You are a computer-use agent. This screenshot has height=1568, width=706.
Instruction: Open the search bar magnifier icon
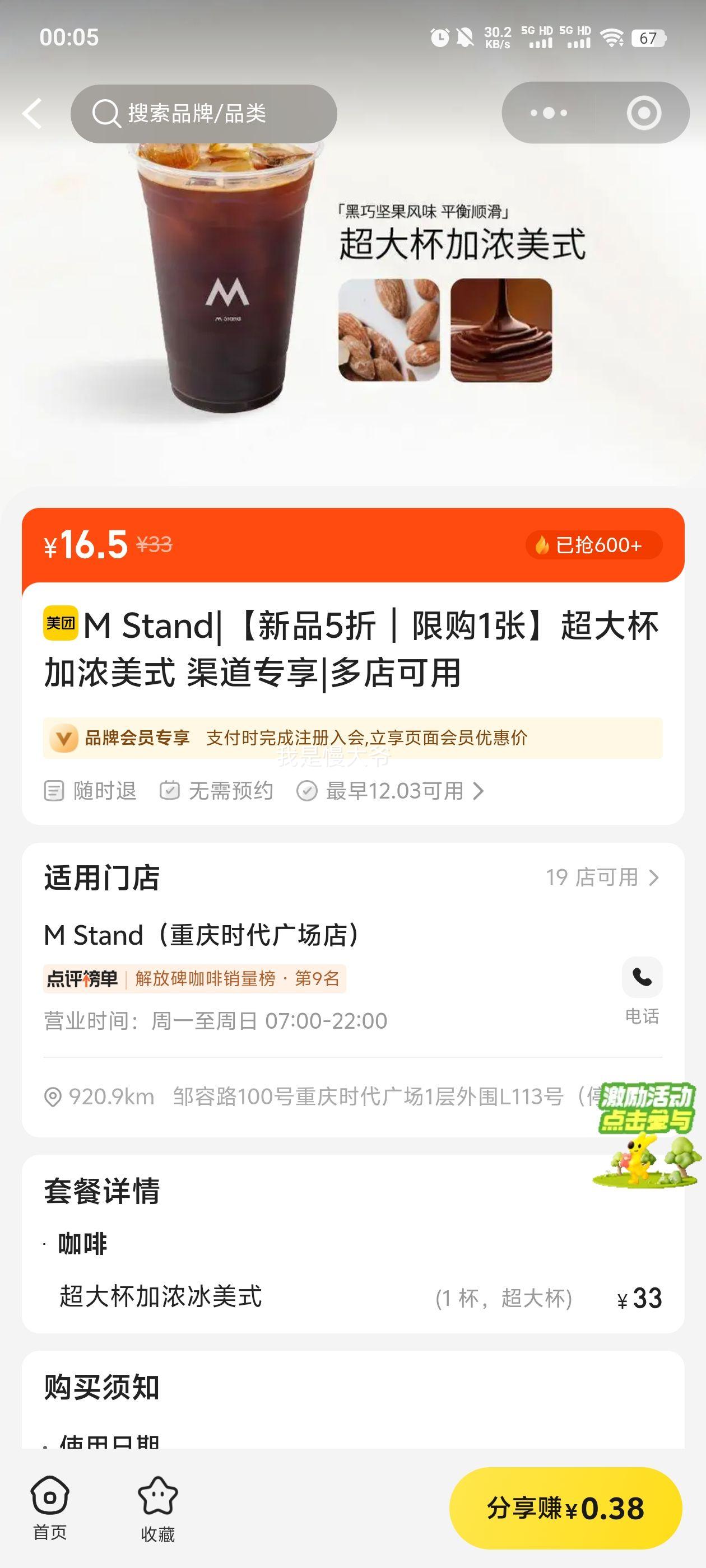(x=107, y=113)
